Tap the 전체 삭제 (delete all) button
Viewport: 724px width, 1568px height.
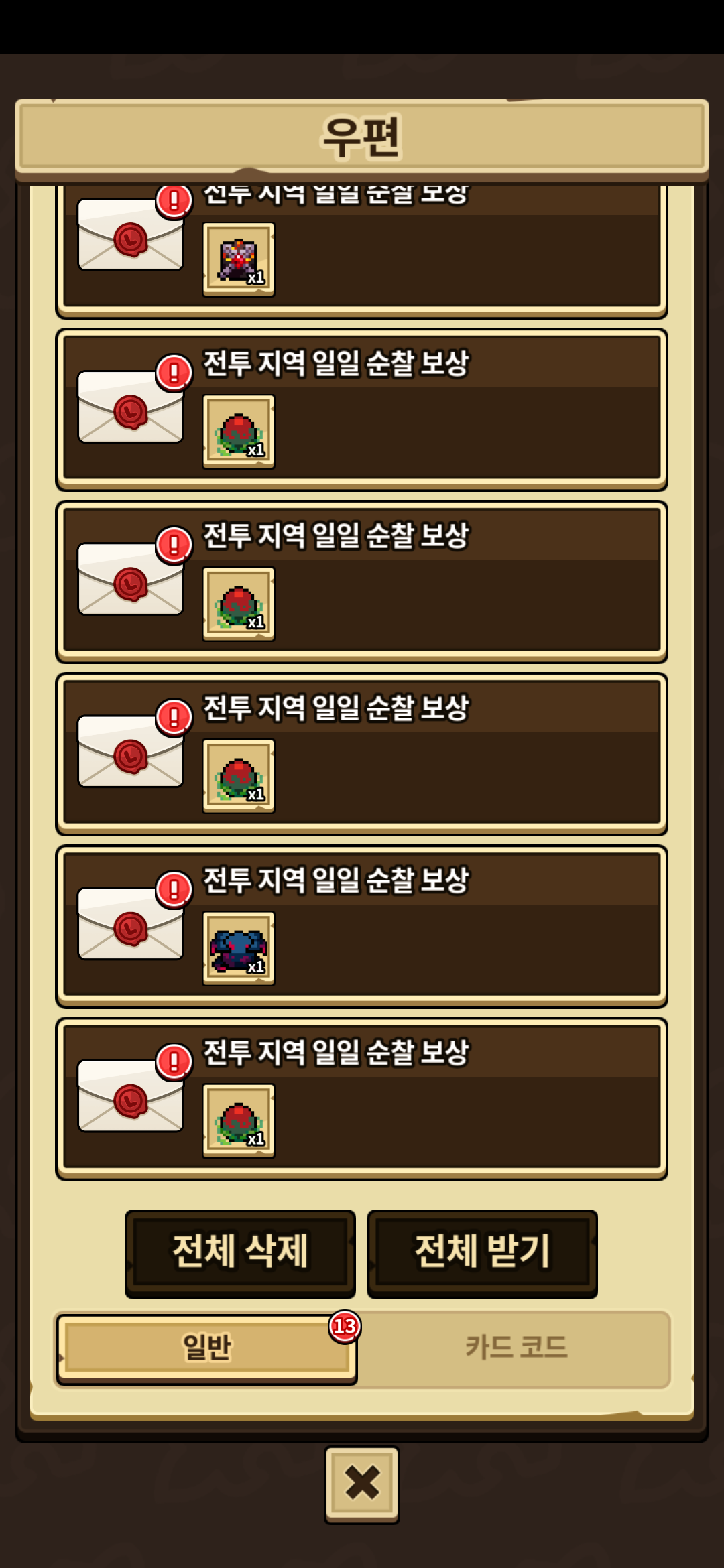pyautogui.click(x=240, y=1252)
